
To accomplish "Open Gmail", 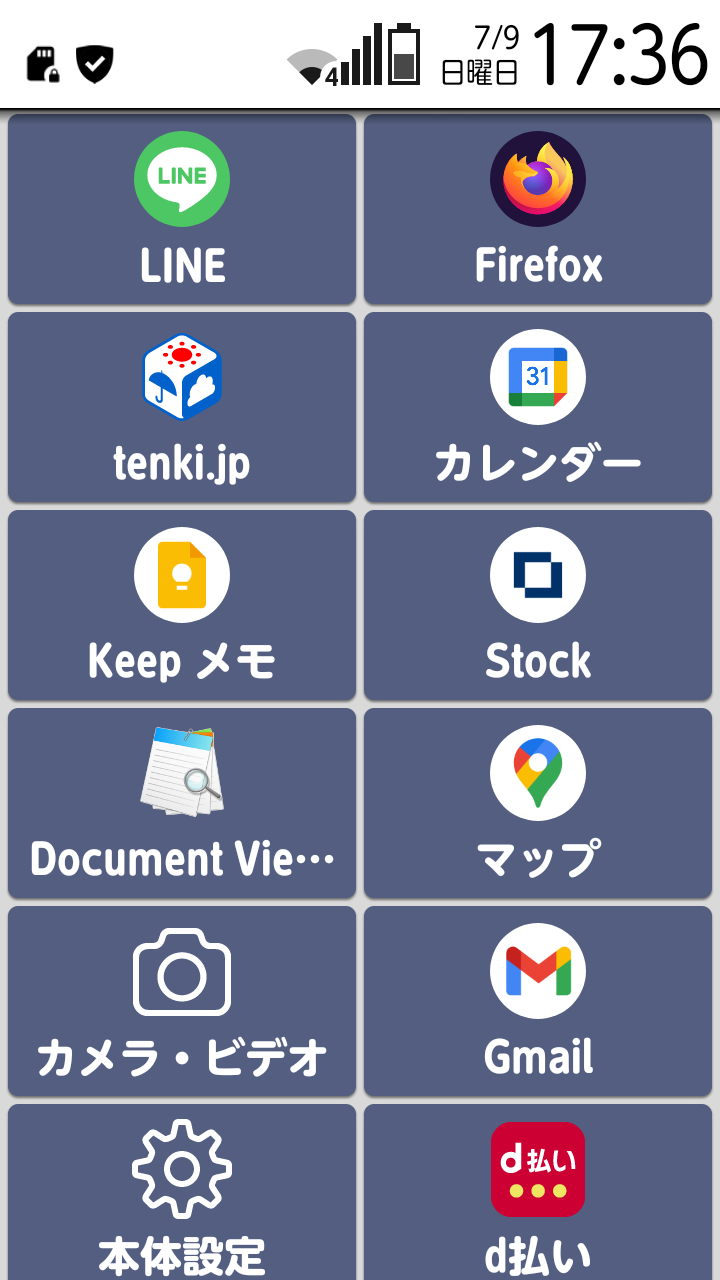I will [x=538, y=1001].
